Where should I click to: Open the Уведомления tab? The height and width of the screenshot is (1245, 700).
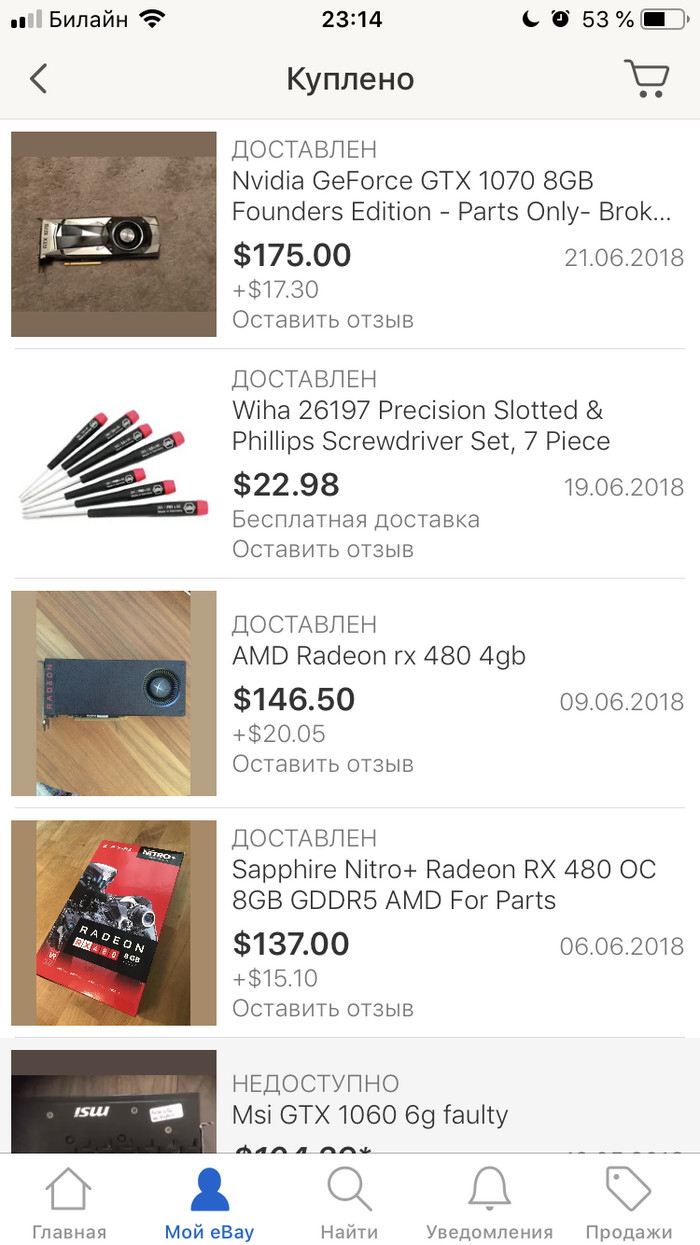coord(489,1203)
